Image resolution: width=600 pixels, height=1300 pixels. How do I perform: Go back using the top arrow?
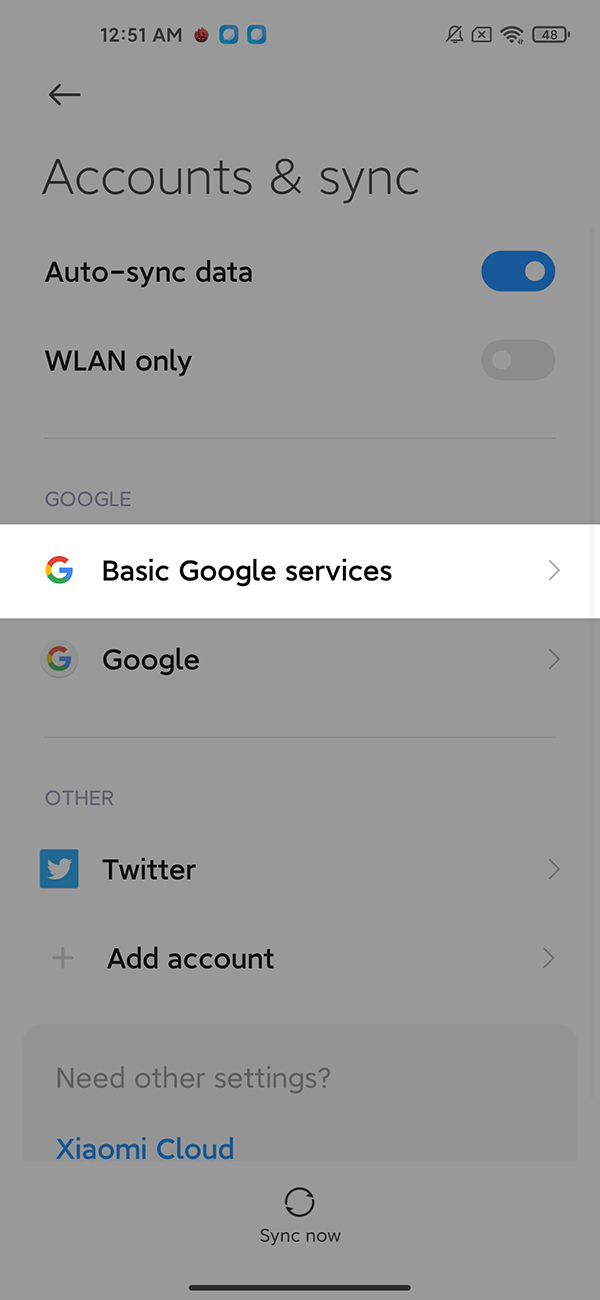point(64,94)
